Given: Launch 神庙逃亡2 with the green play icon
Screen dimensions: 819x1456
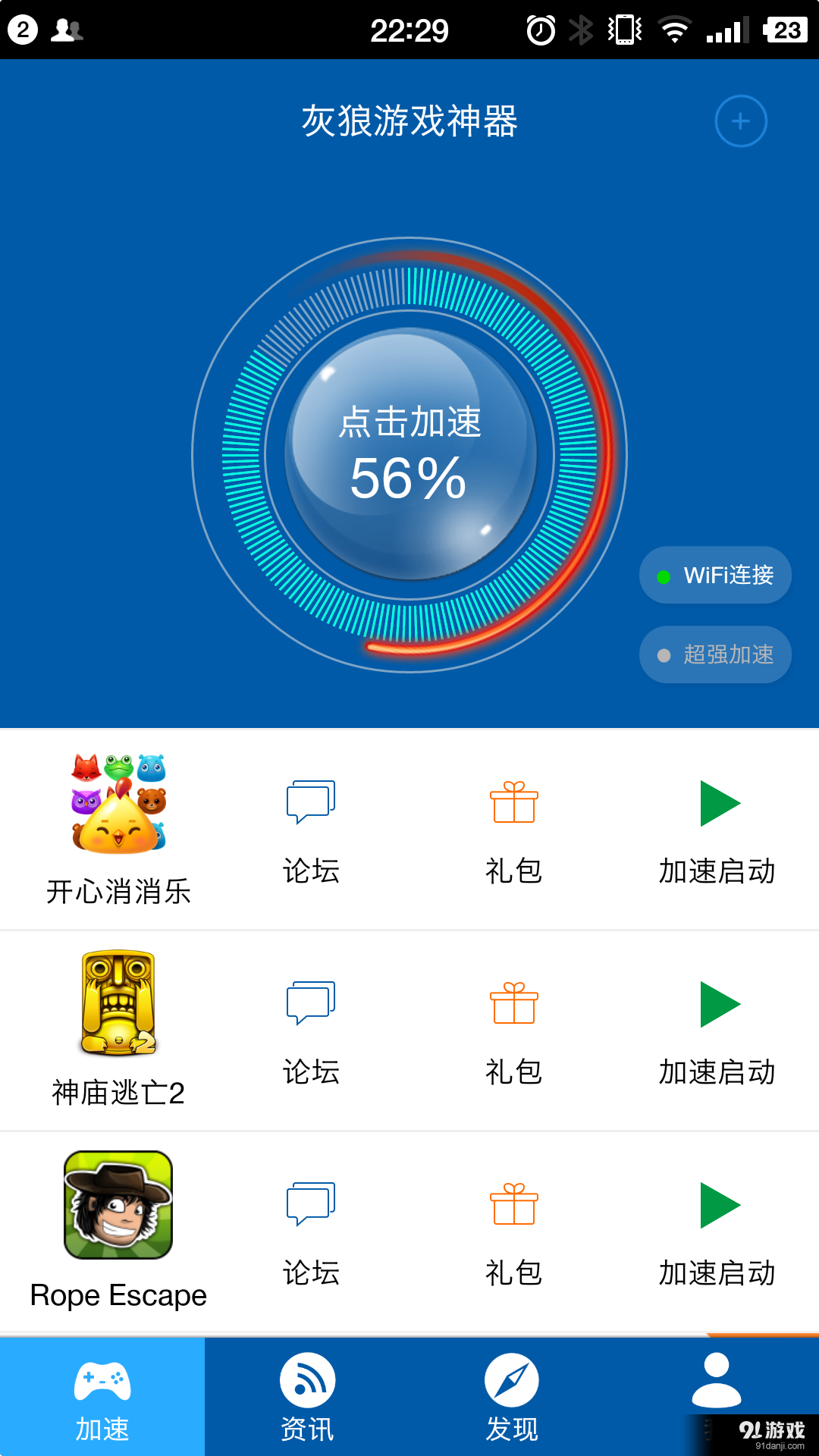Looking at the screenshot, I should pos(718,1028).
